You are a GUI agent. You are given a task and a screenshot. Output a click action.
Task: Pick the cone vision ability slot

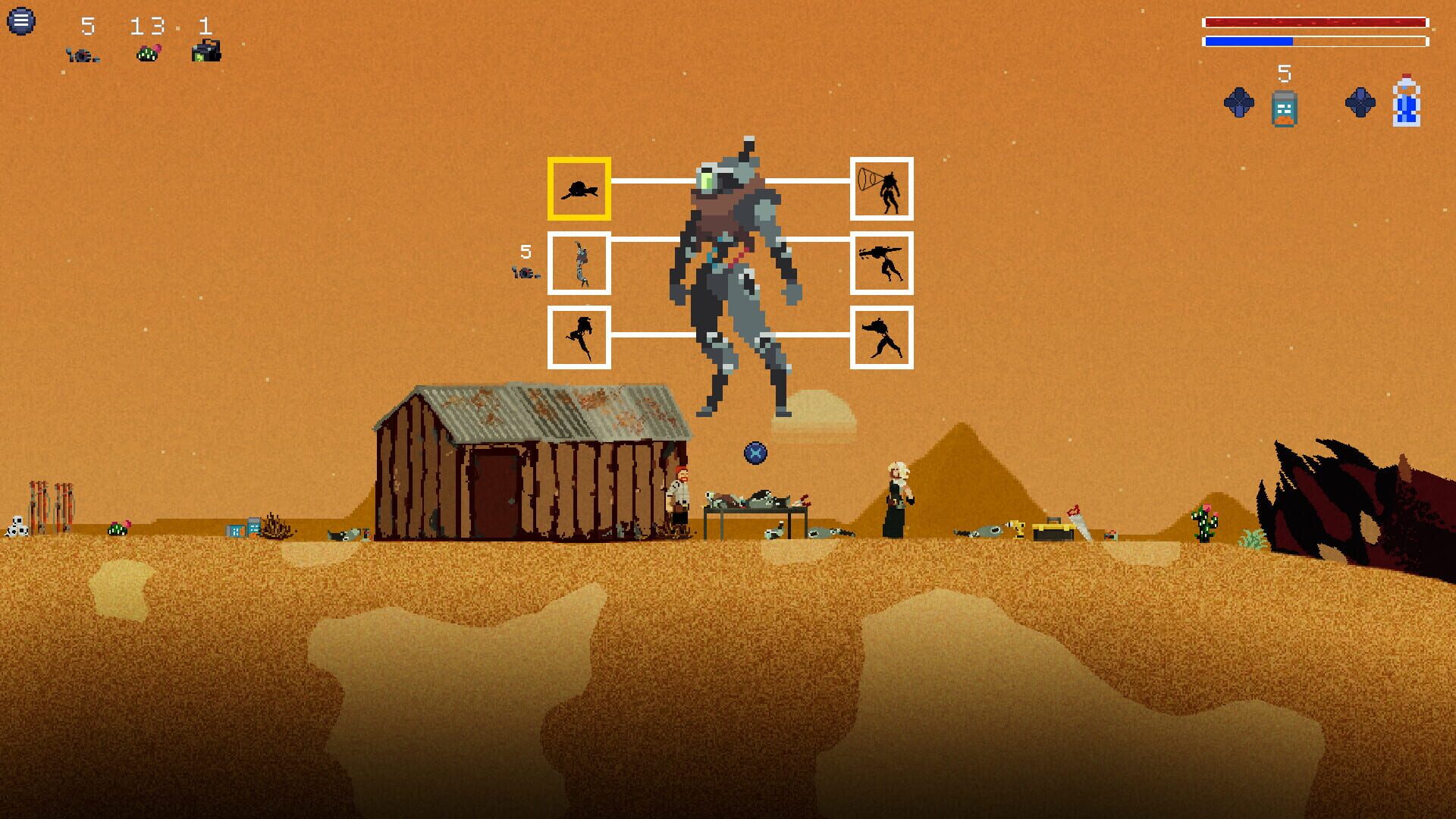881,189
